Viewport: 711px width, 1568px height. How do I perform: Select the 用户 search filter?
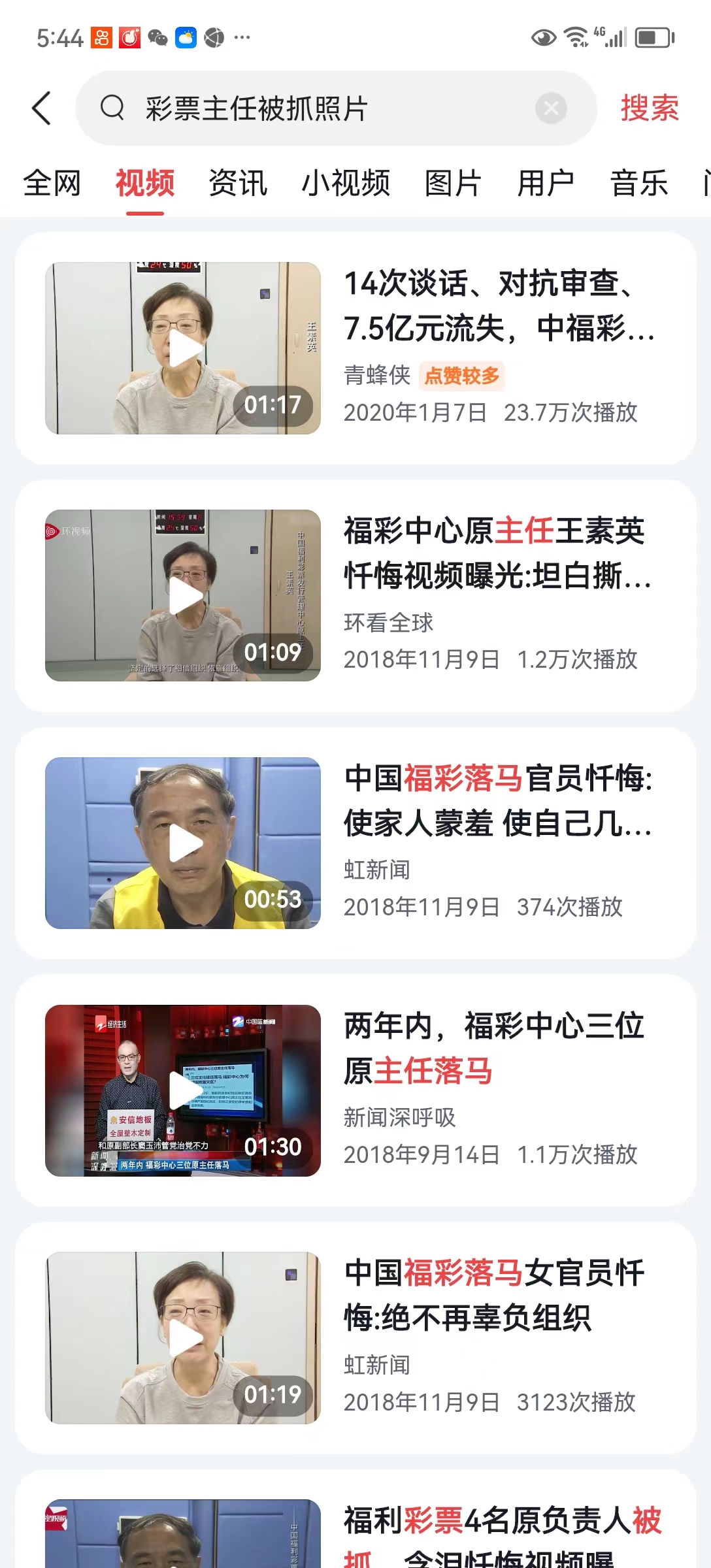546,182
